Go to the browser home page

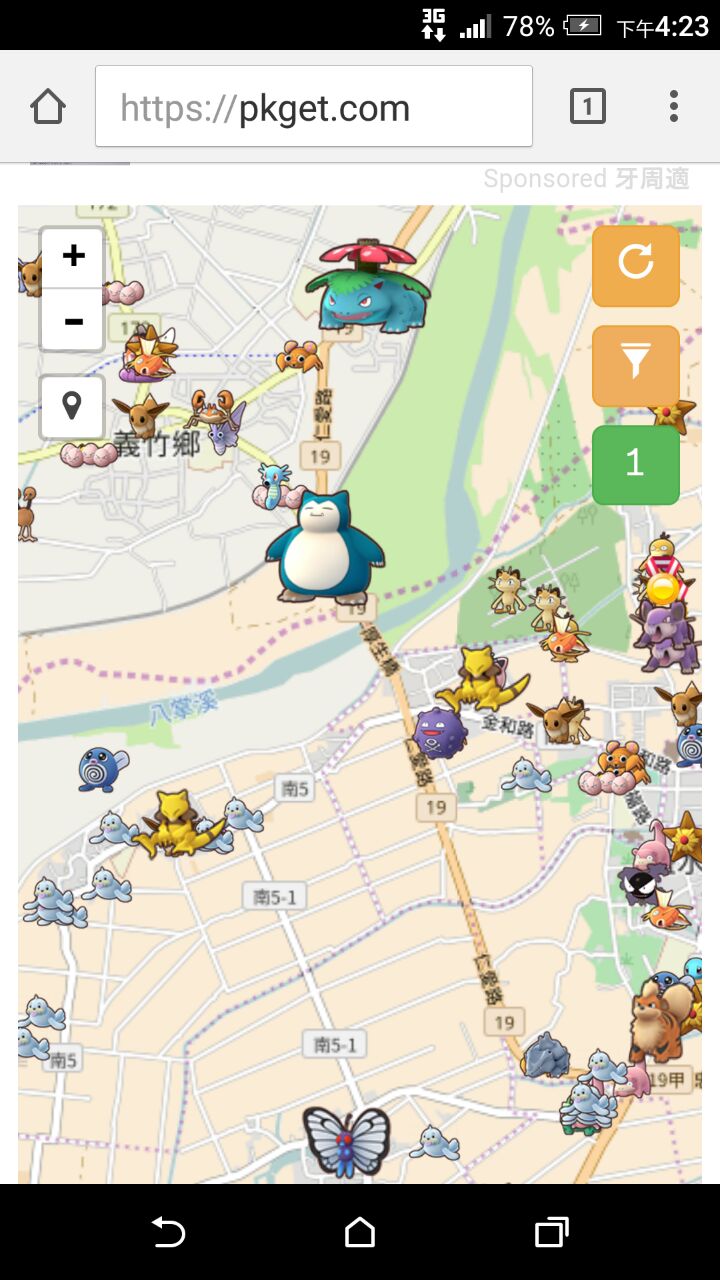tap(48, 106)
